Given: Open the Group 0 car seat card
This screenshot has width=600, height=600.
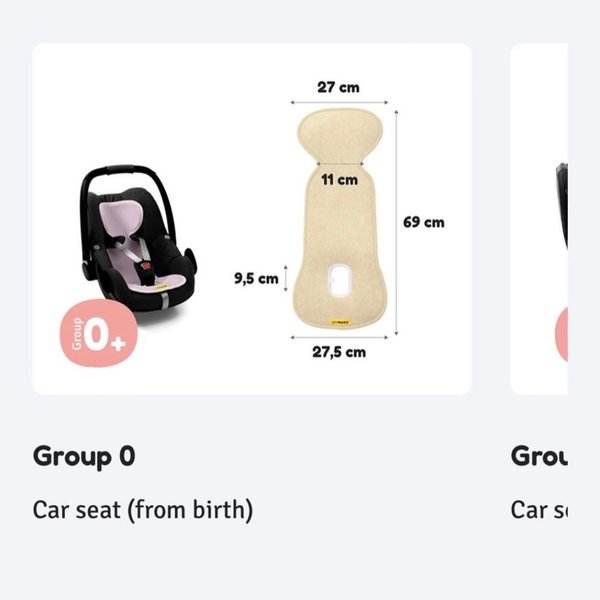Looking at the screenshot, I should (x=251, y=220).
